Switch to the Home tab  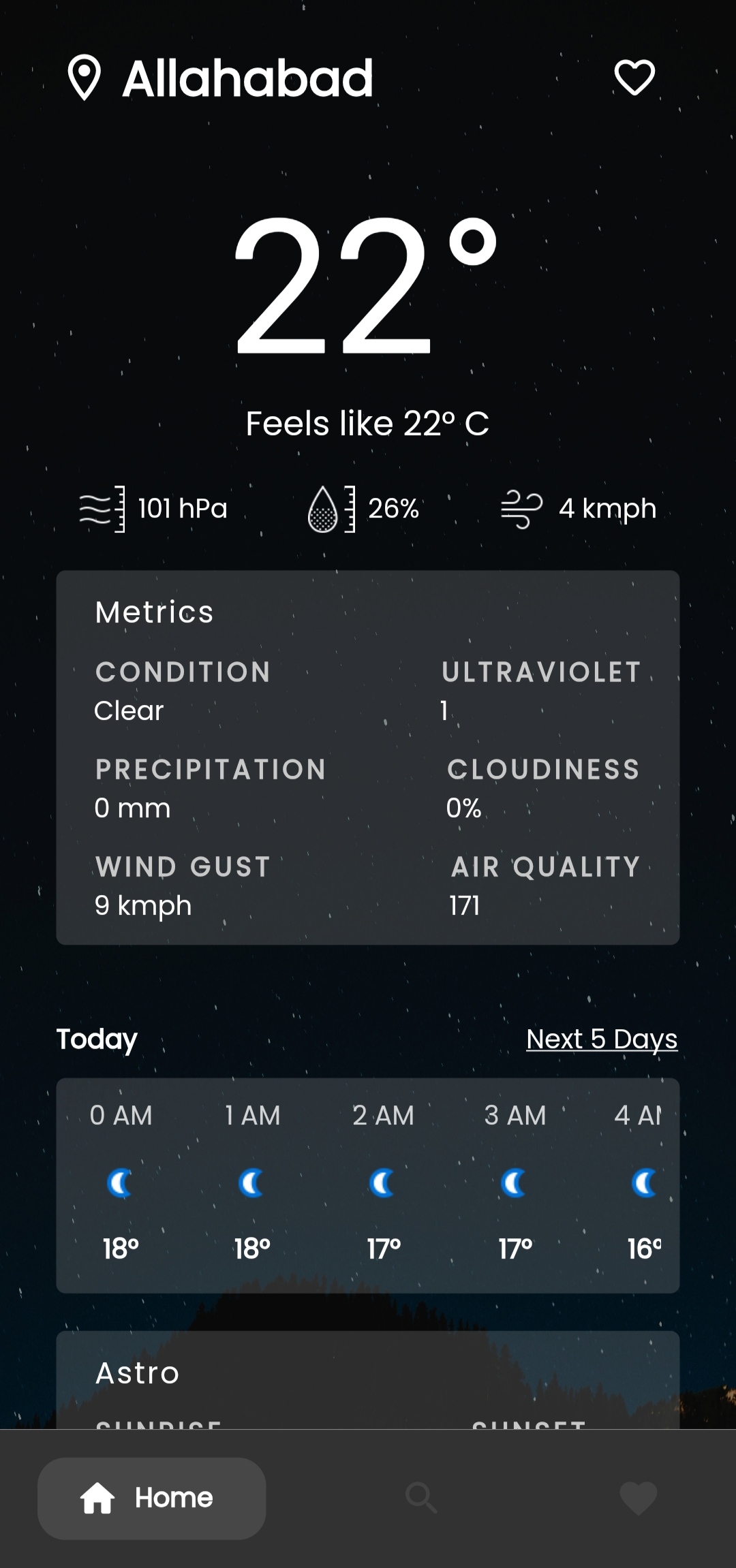click(151, 1498)
